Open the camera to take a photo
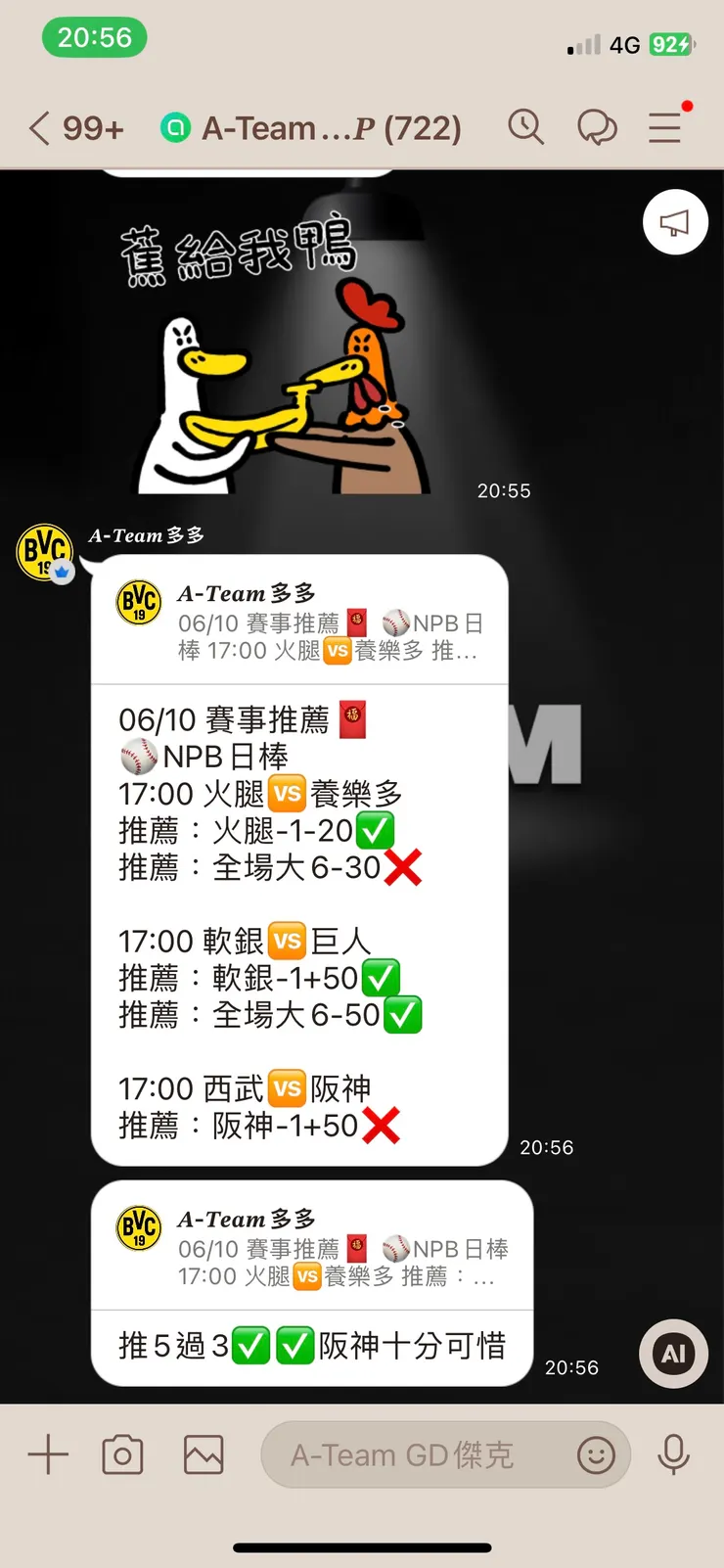This screenshot has width=724, height=1568. [122, 1455]
